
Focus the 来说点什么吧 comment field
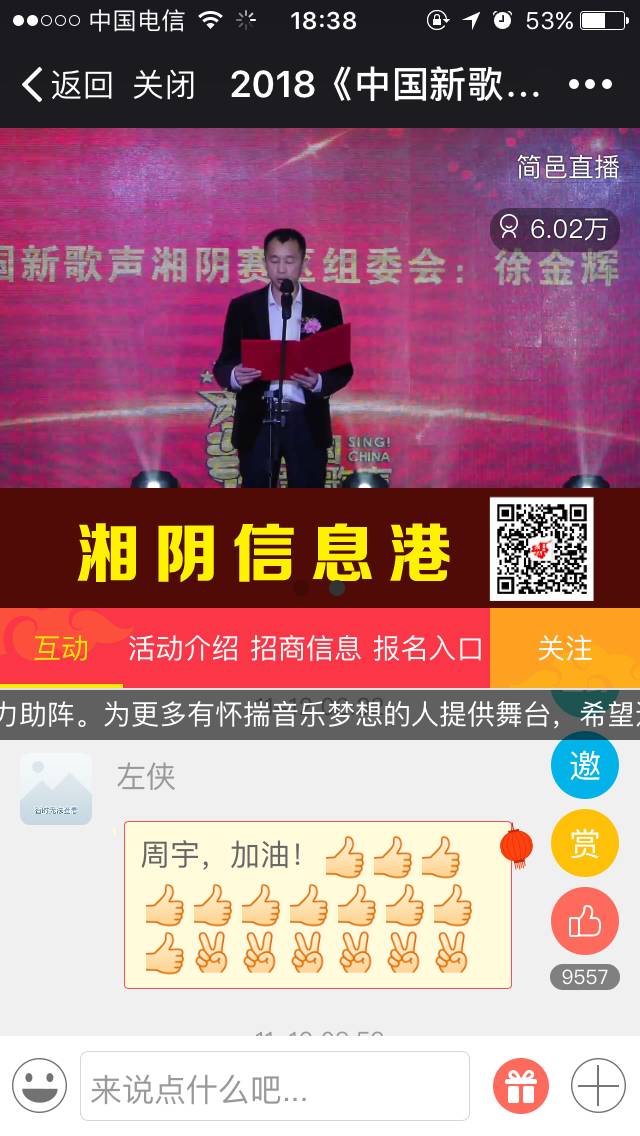click(275, 1086)
